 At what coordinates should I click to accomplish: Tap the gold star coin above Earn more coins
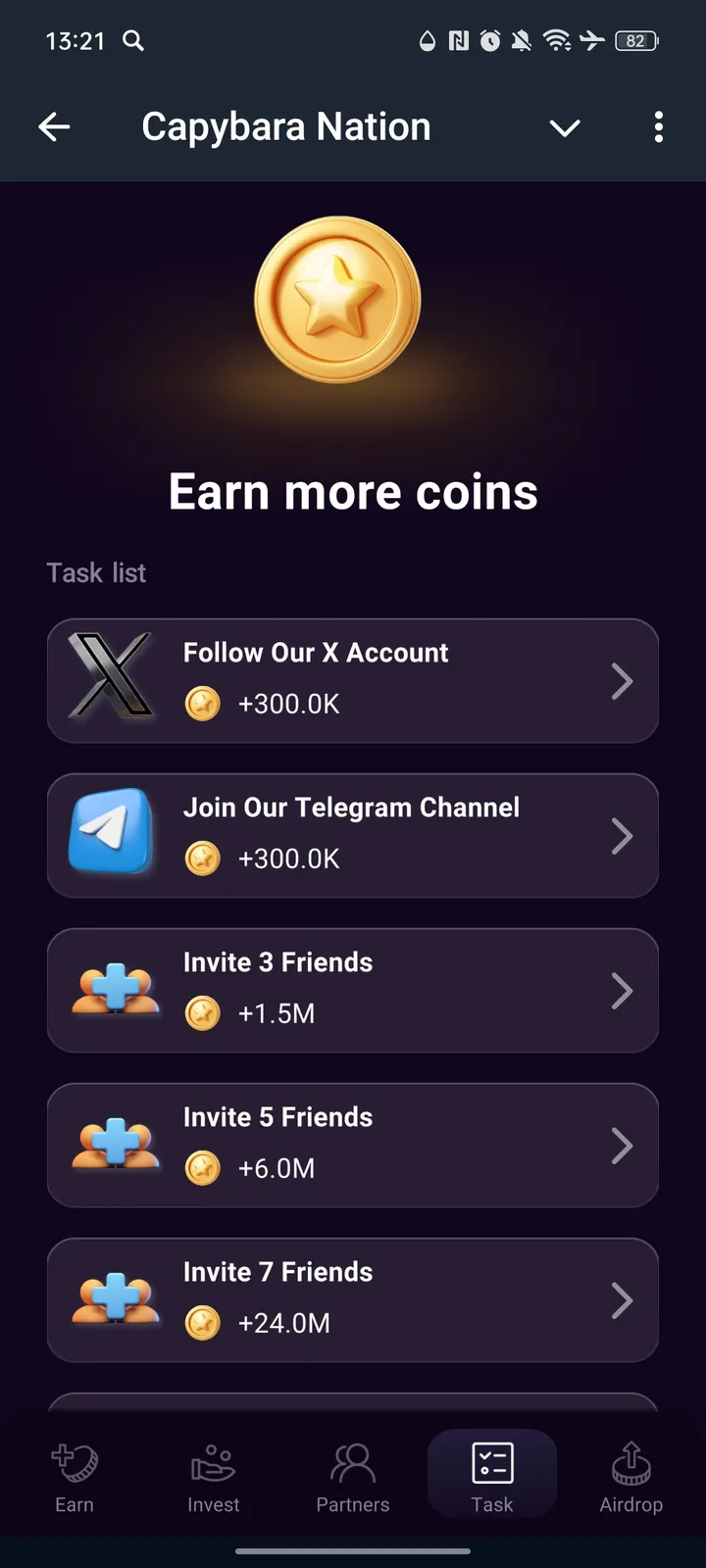click(337, 297)
